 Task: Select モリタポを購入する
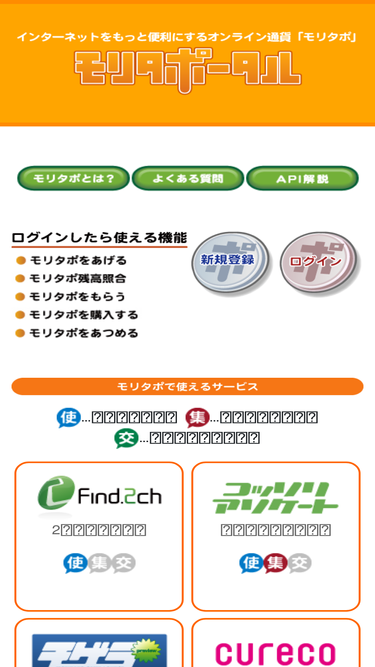tap(84, 315)
